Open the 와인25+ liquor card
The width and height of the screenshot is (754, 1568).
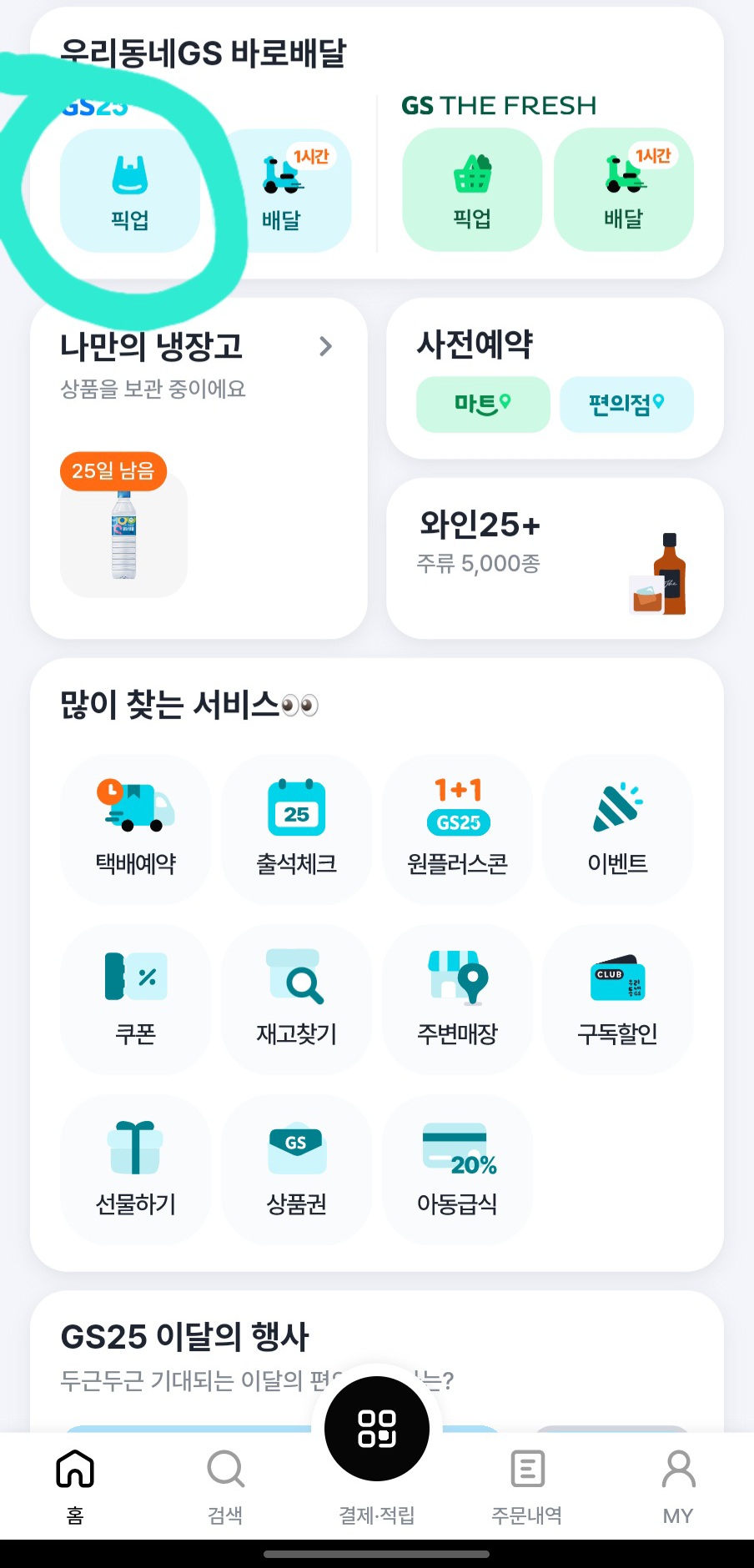(x=555, y=559)
